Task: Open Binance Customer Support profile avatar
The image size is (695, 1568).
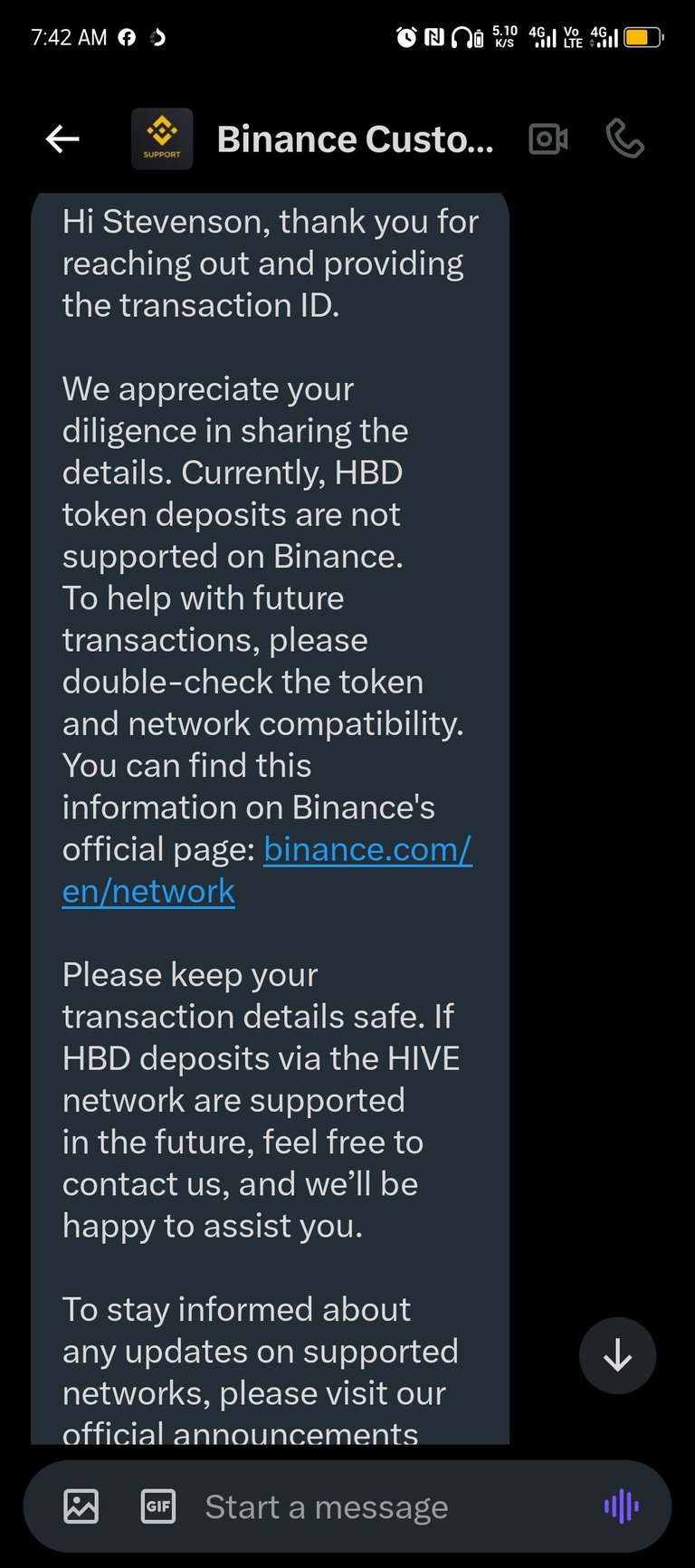Action: click(x=162, y=139)
